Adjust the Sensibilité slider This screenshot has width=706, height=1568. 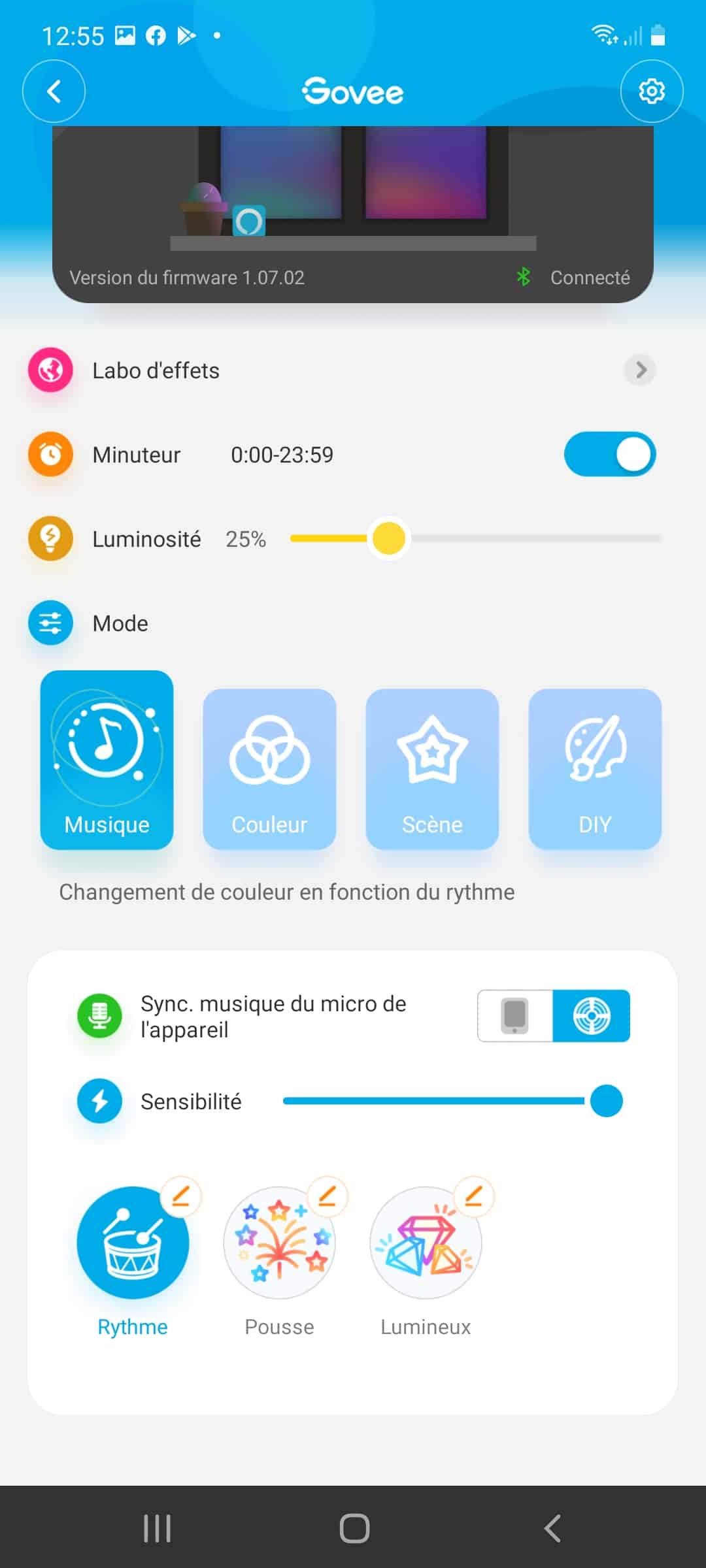[x=452, y=1101]
